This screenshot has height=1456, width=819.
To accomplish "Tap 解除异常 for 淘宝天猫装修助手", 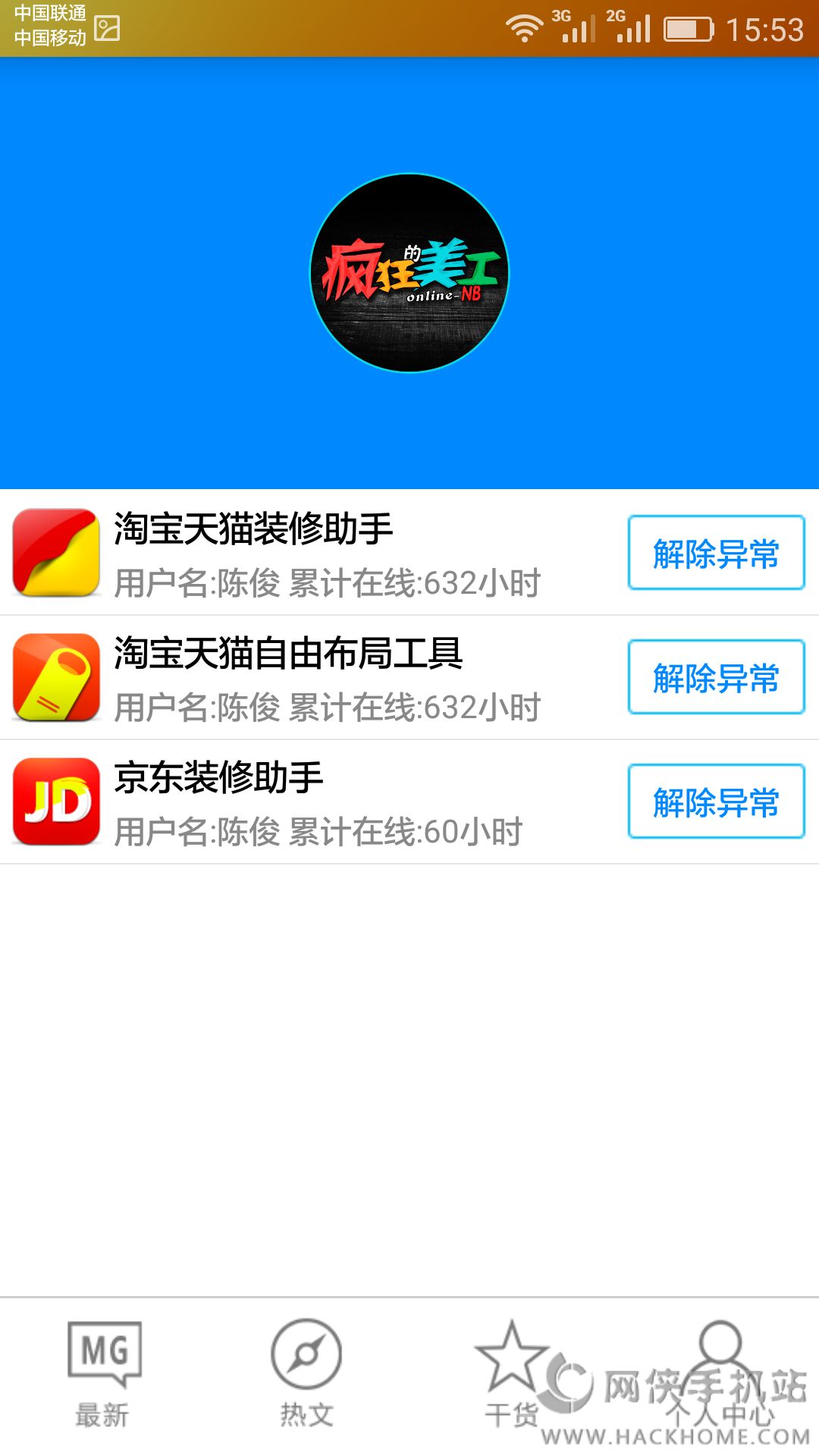I will click(x=716, y=553).
